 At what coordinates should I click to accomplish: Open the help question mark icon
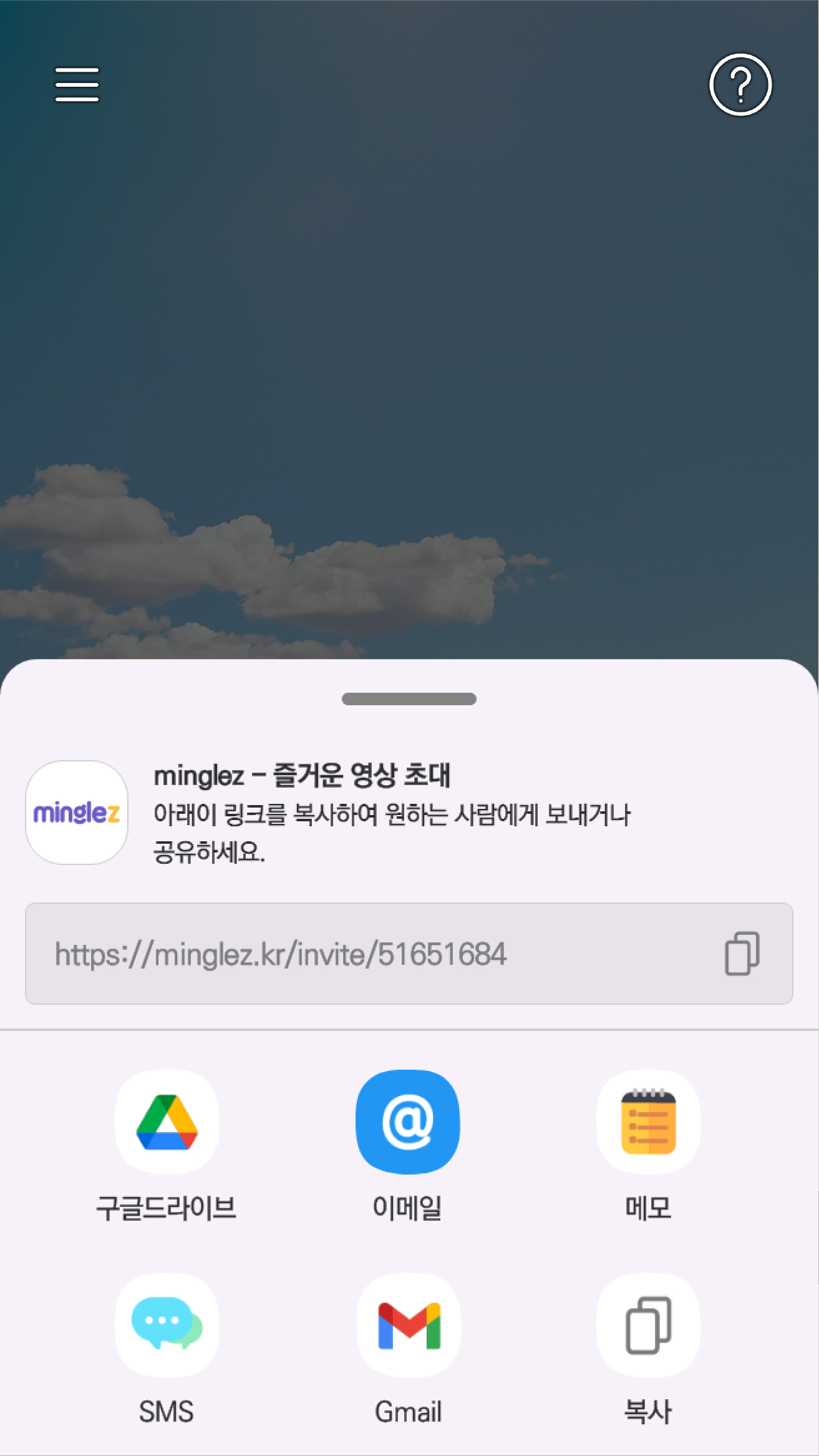(x=740, y=85)
